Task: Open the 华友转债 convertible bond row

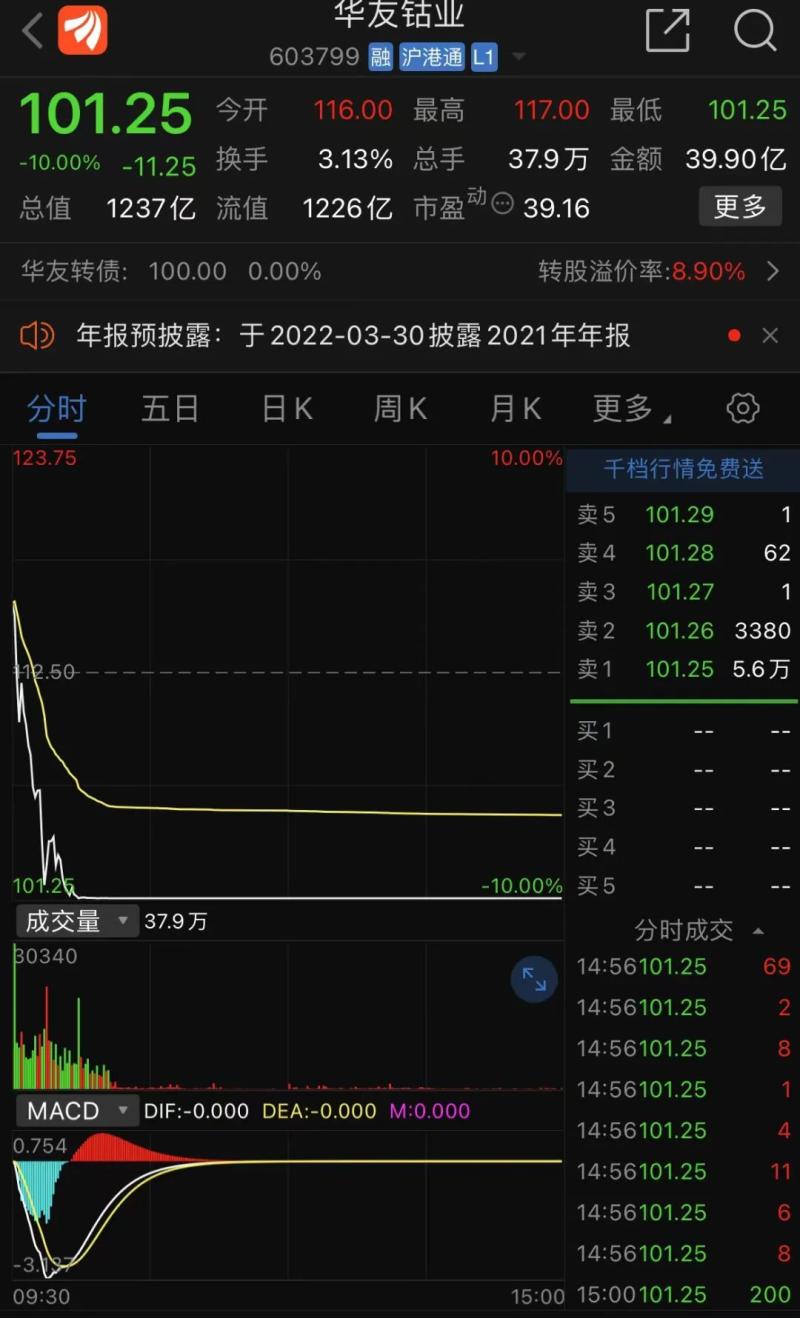Action: point(400,271)
